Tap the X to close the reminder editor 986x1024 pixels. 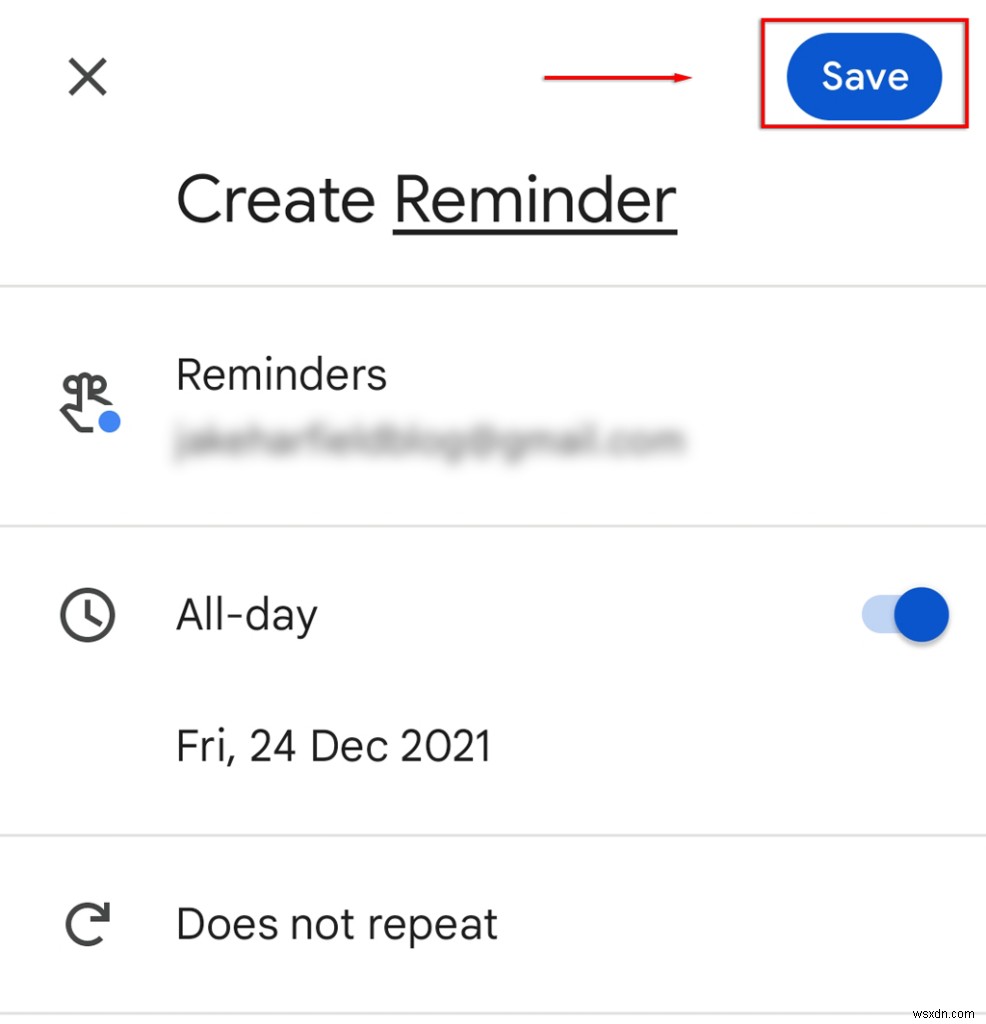(86, 77)
